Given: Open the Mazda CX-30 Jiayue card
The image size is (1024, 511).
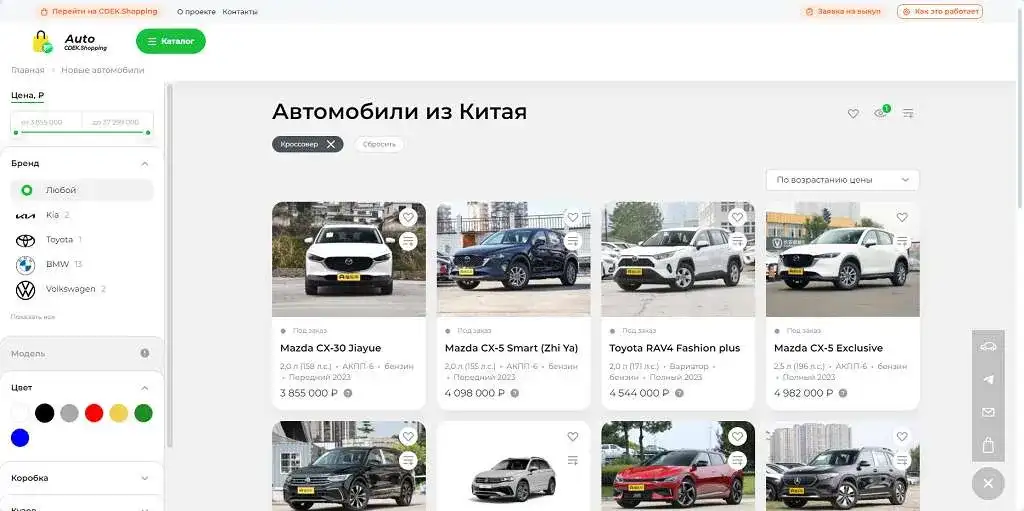Looking at the screenshot, I should (x=330, y=348).
